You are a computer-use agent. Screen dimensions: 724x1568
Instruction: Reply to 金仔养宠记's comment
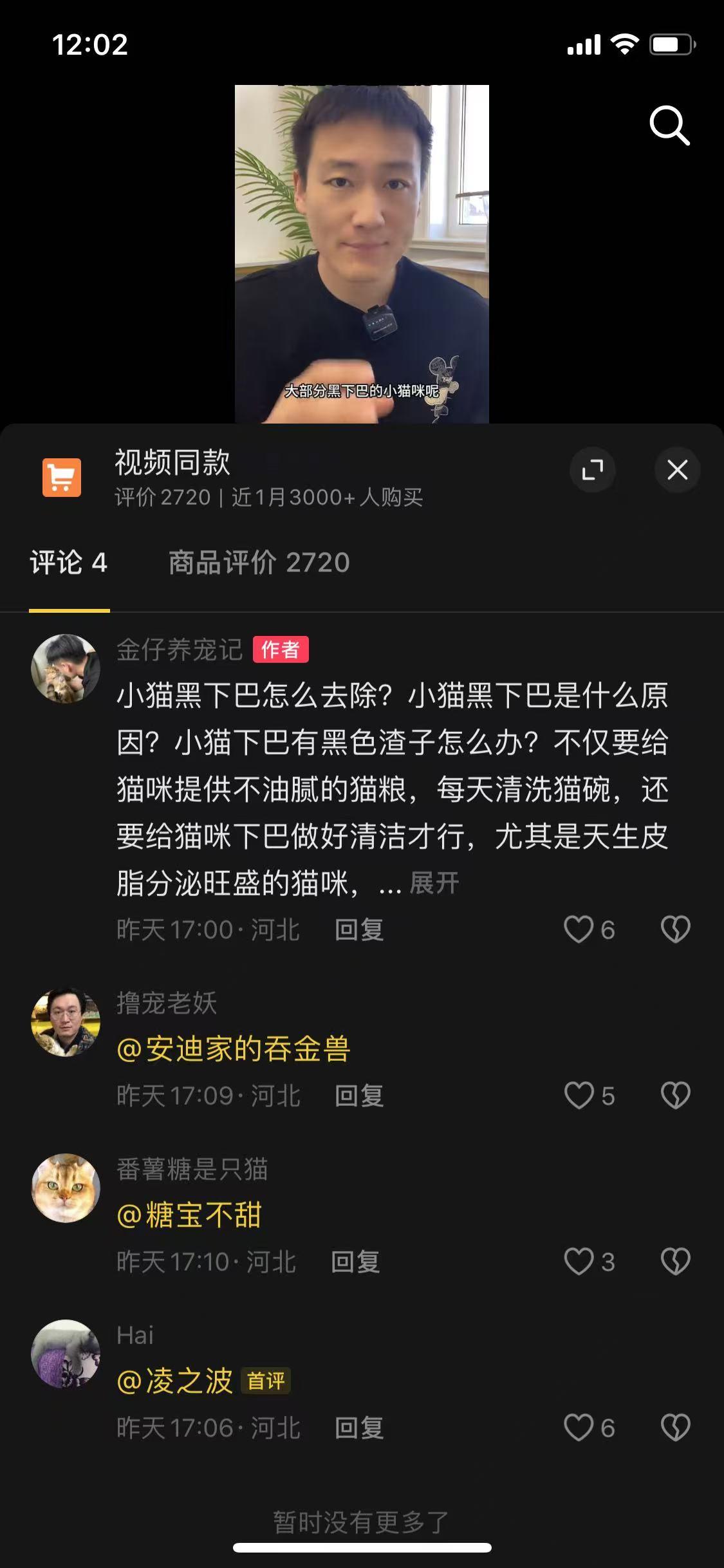pyautogui.click(x=359, y=929)
